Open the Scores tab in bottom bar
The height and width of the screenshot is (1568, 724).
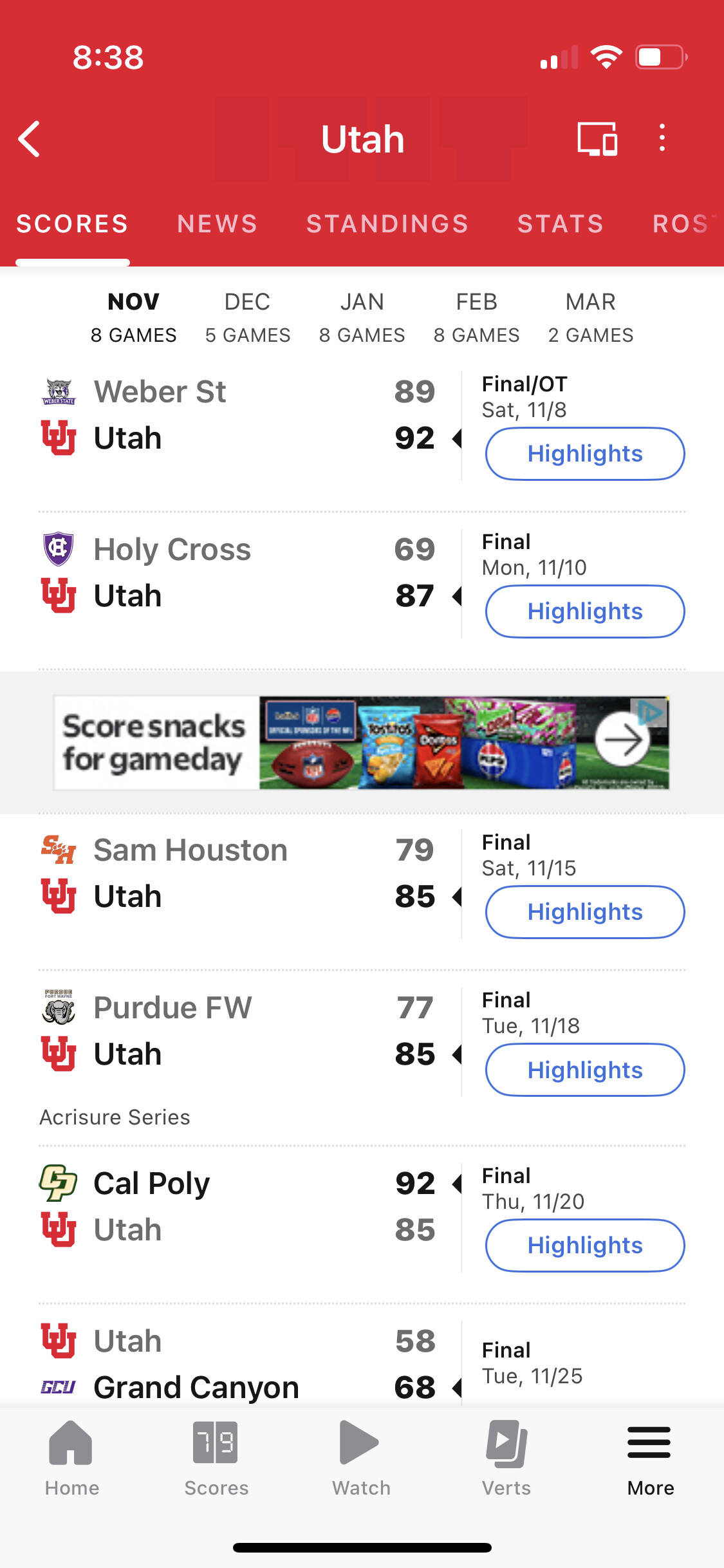point(216,1458)
